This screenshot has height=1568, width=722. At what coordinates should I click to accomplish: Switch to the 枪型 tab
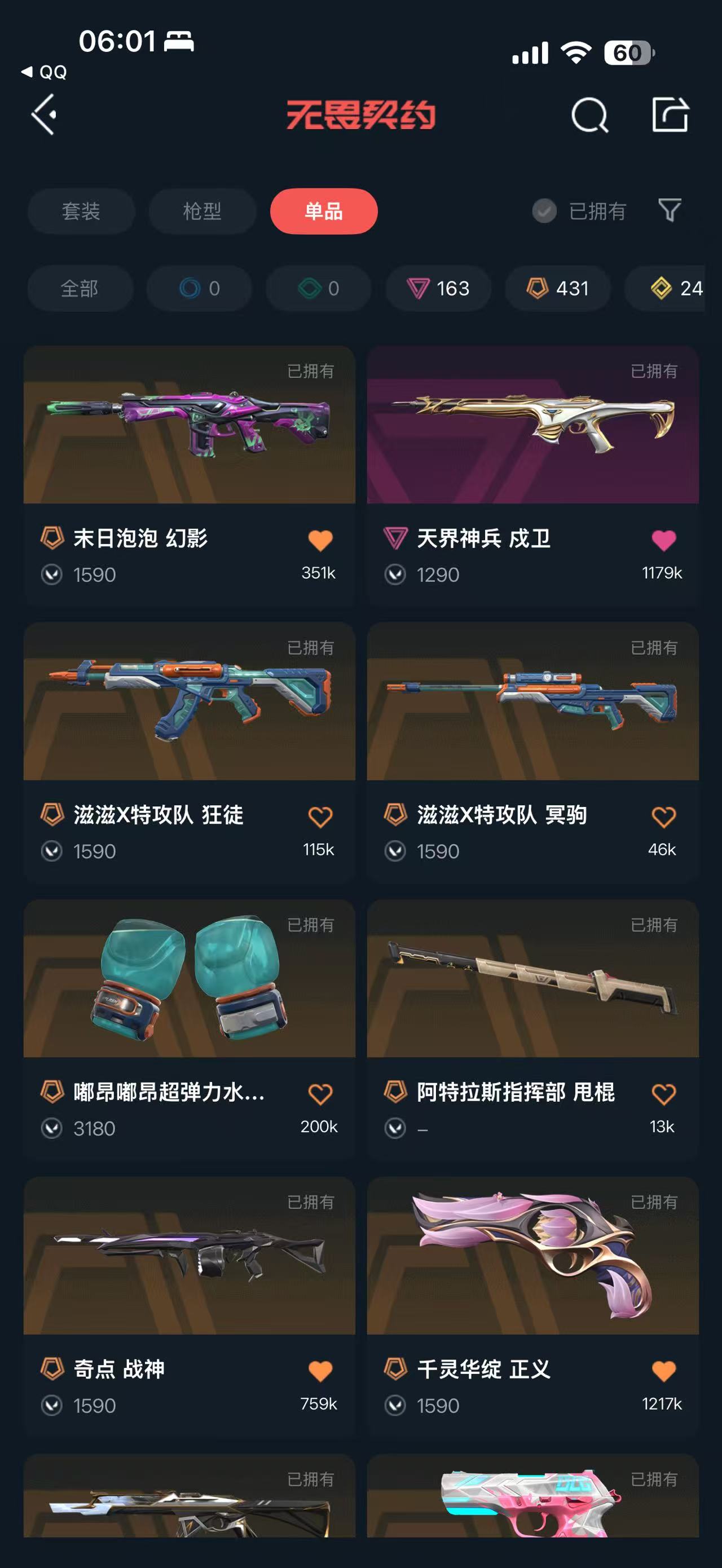(x=202, y=211)
